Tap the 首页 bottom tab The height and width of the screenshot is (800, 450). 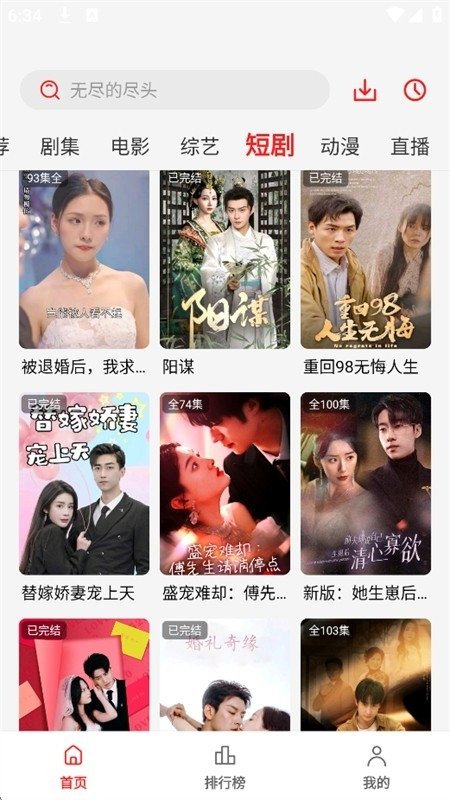pyautogui.click(x=73, y=767)
